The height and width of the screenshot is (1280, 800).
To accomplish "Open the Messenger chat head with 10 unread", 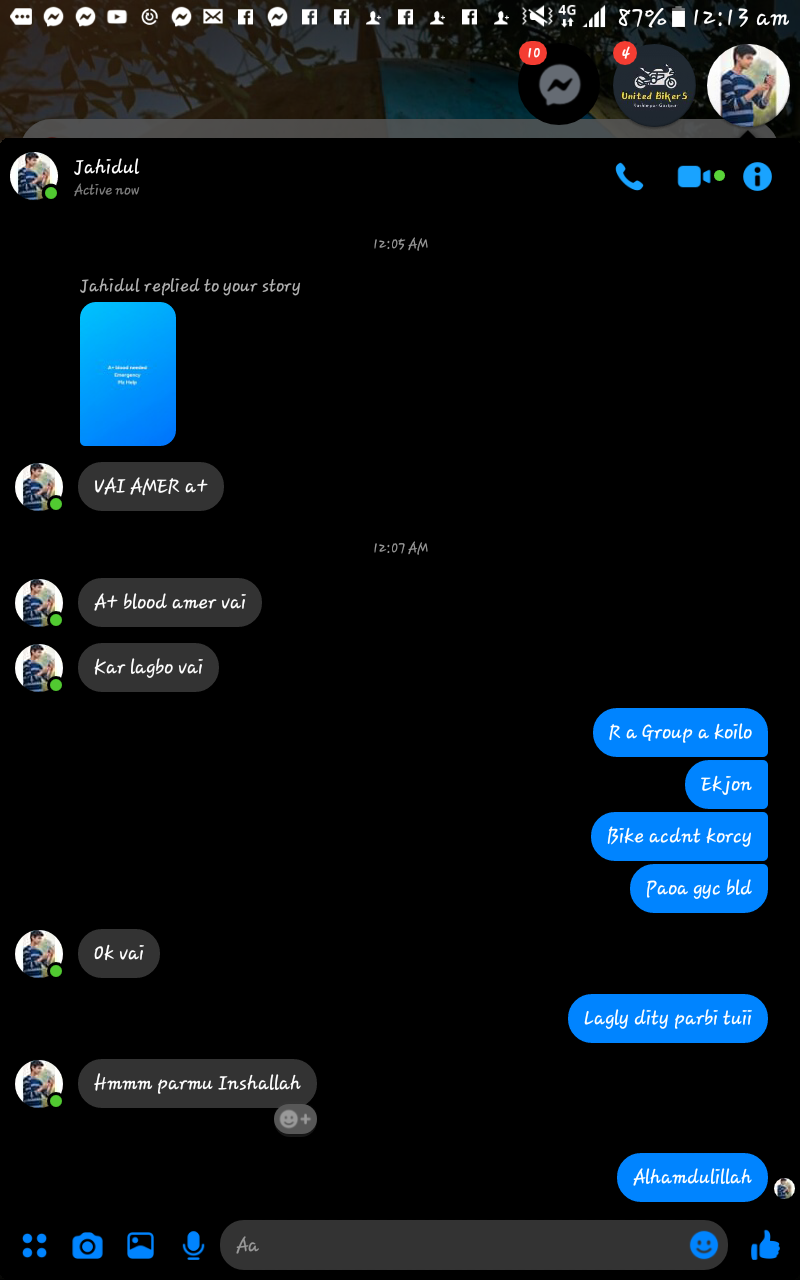I will click(x=559, y=84).
